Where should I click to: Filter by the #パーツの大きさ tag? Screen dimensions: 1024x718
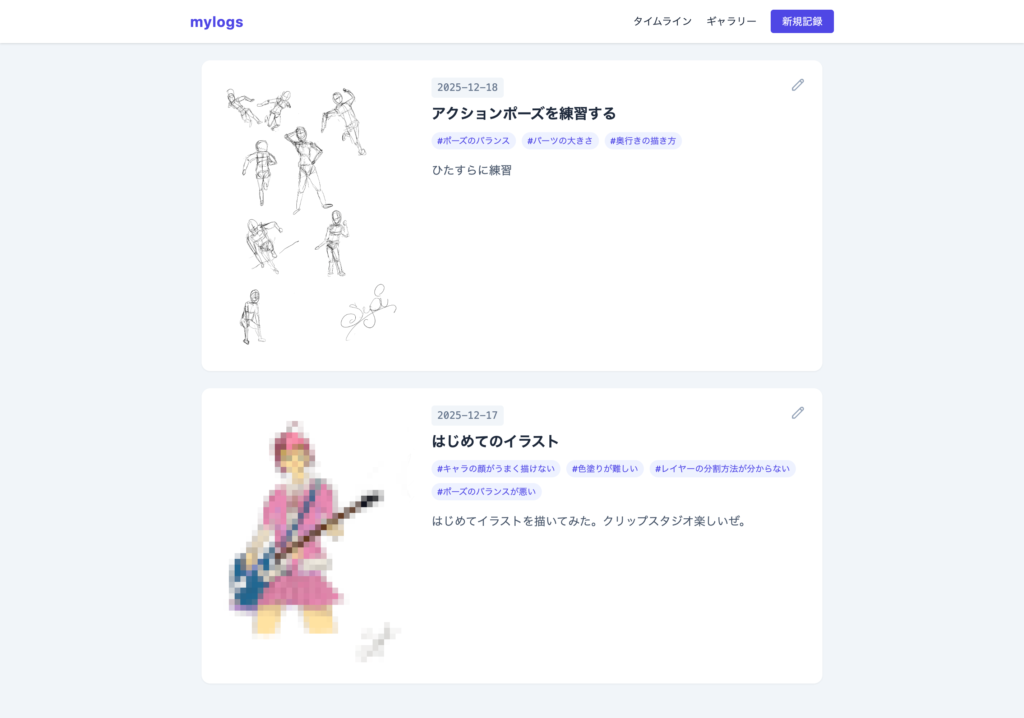pos(560,141)
